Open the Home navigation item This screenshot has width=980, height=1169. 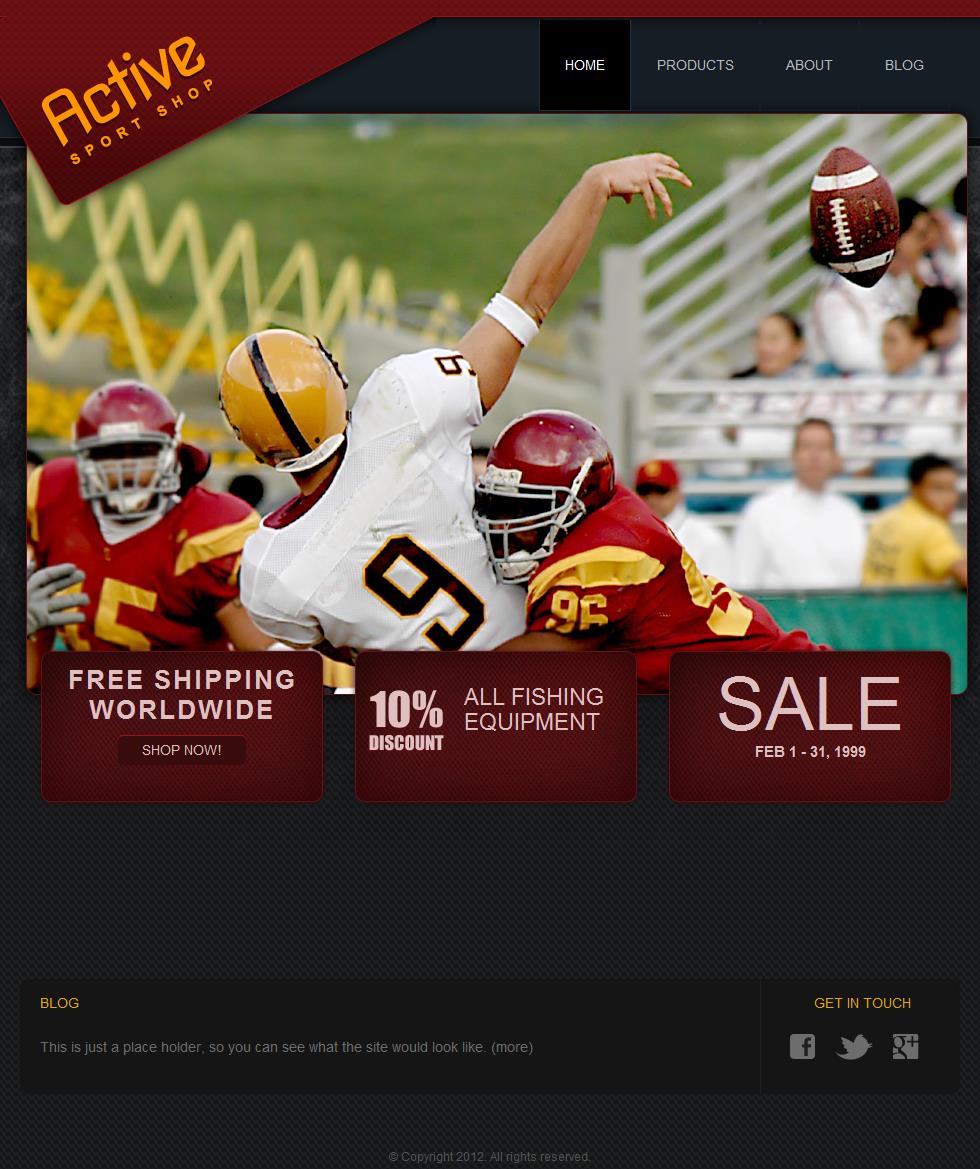(x=584, y=65)
